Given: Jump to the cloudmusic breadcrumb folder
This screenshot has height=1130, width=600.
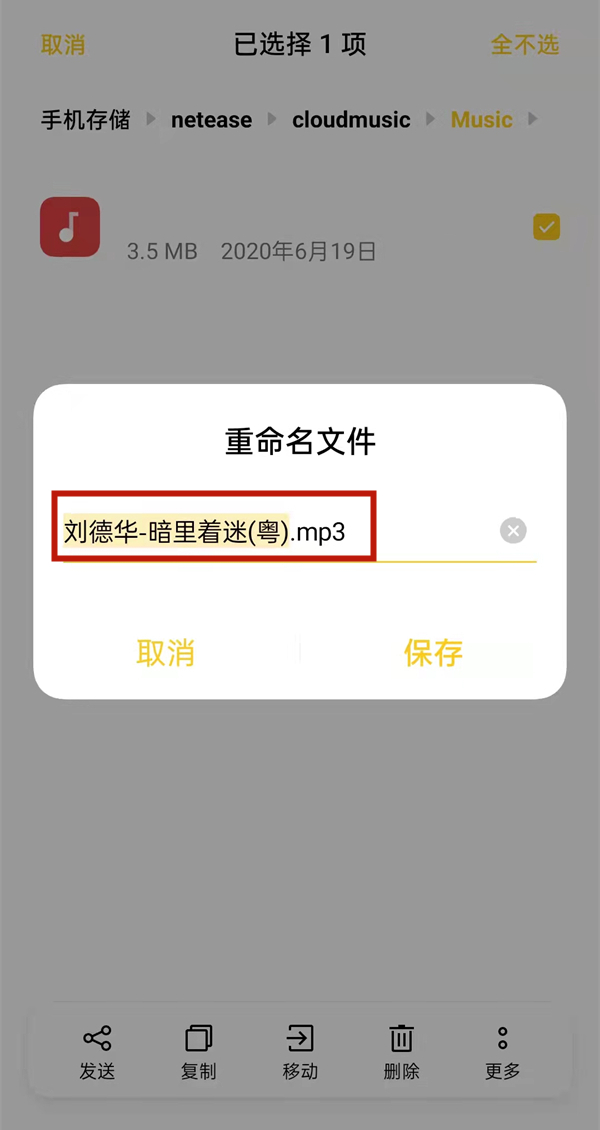Looking at the screenshot, I should point(351,120).
